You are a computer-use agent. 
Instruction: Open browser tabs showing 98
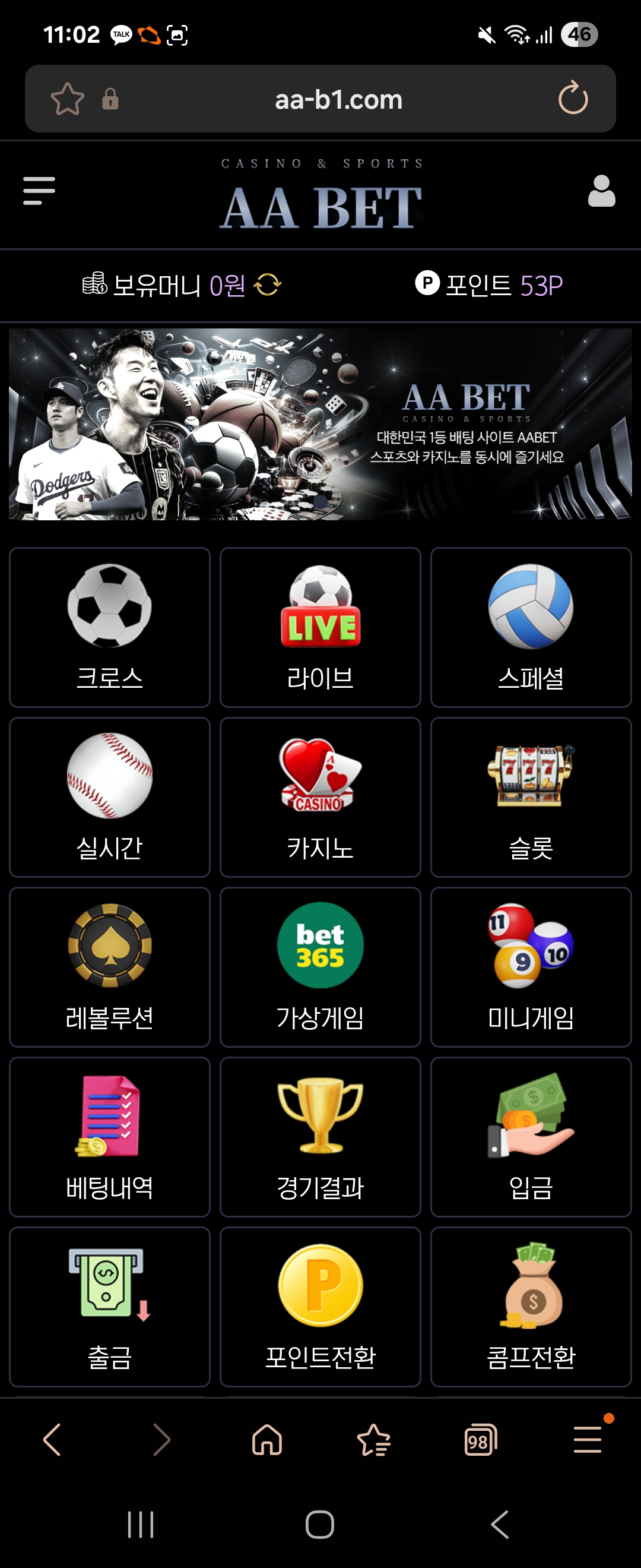pos(480,1440)
